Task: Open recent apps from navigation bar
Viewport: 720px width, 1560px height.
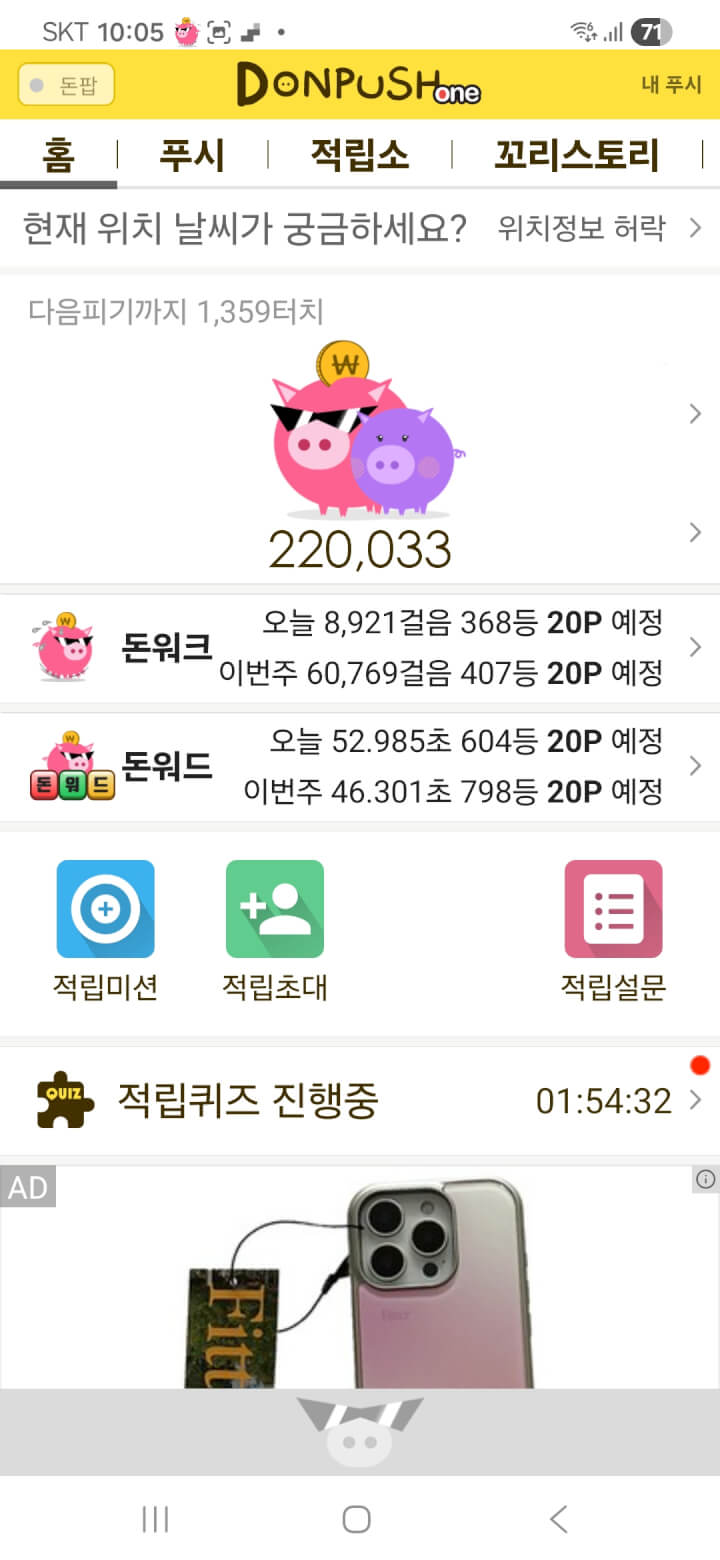Action: [x=155, y=1519]
